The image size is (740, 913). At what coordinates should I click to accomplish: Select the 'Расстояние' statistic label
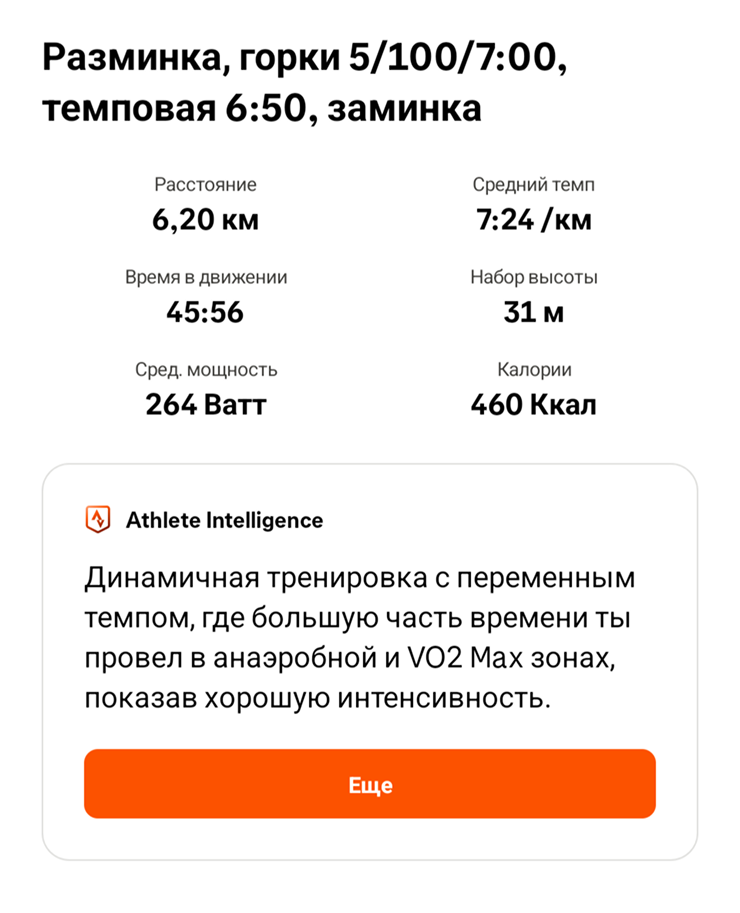pyautogui.click(x=205, y=184)
